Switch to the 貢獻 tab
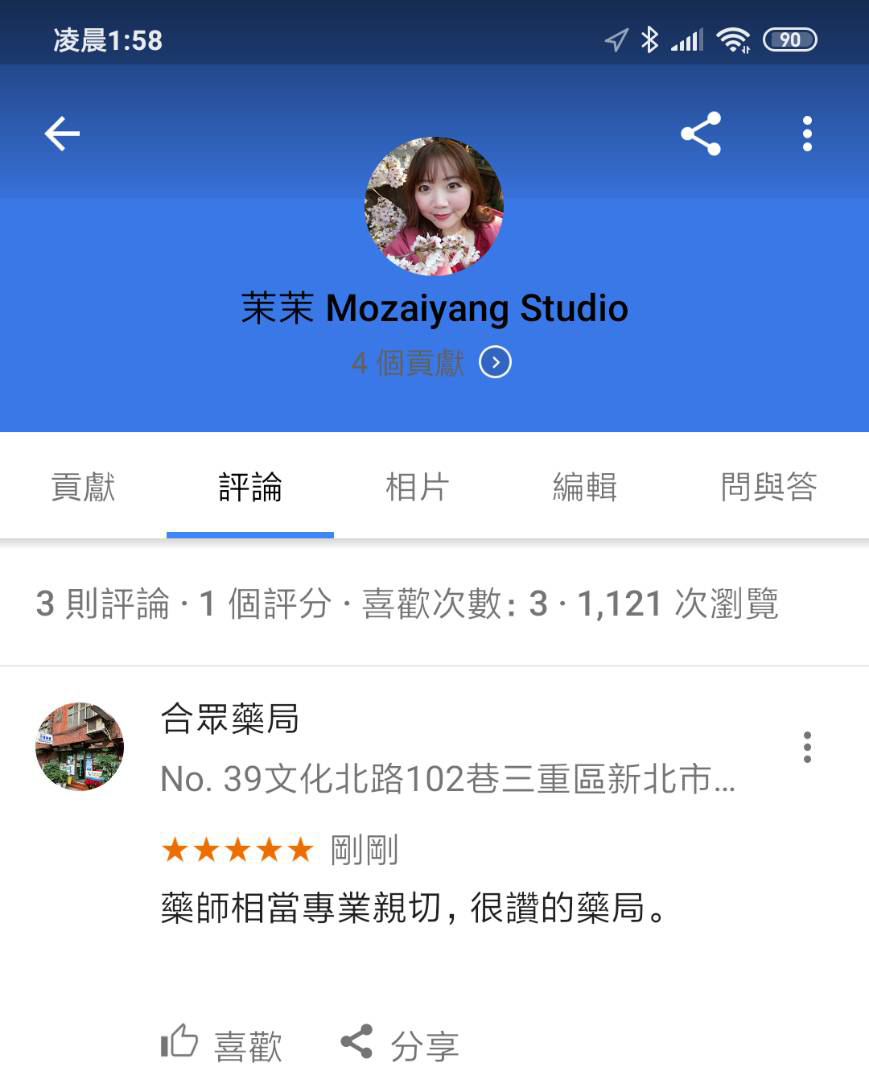 pyautogui.click(x=83, y=487)
